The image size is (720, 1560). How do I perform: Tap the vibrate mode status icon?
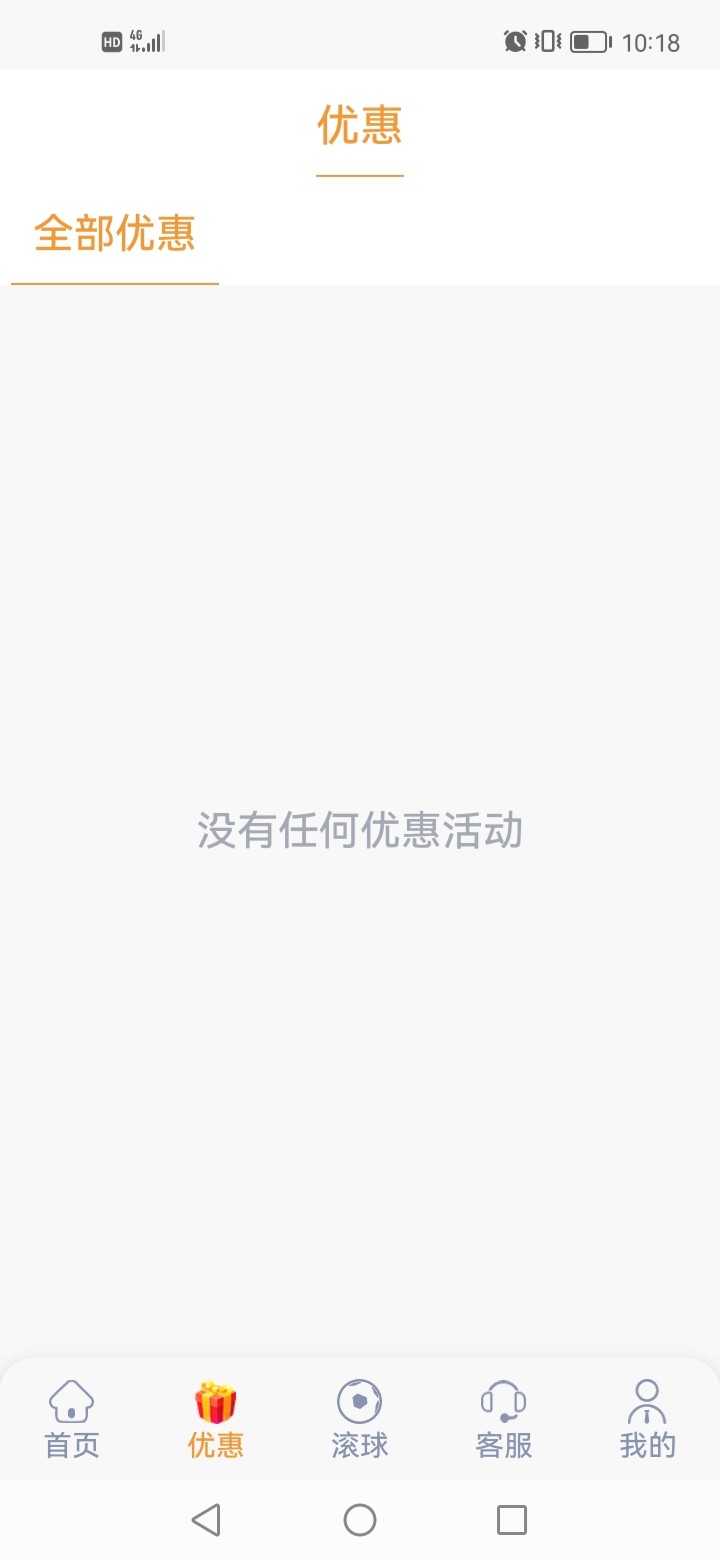click(x=546, y=42)
